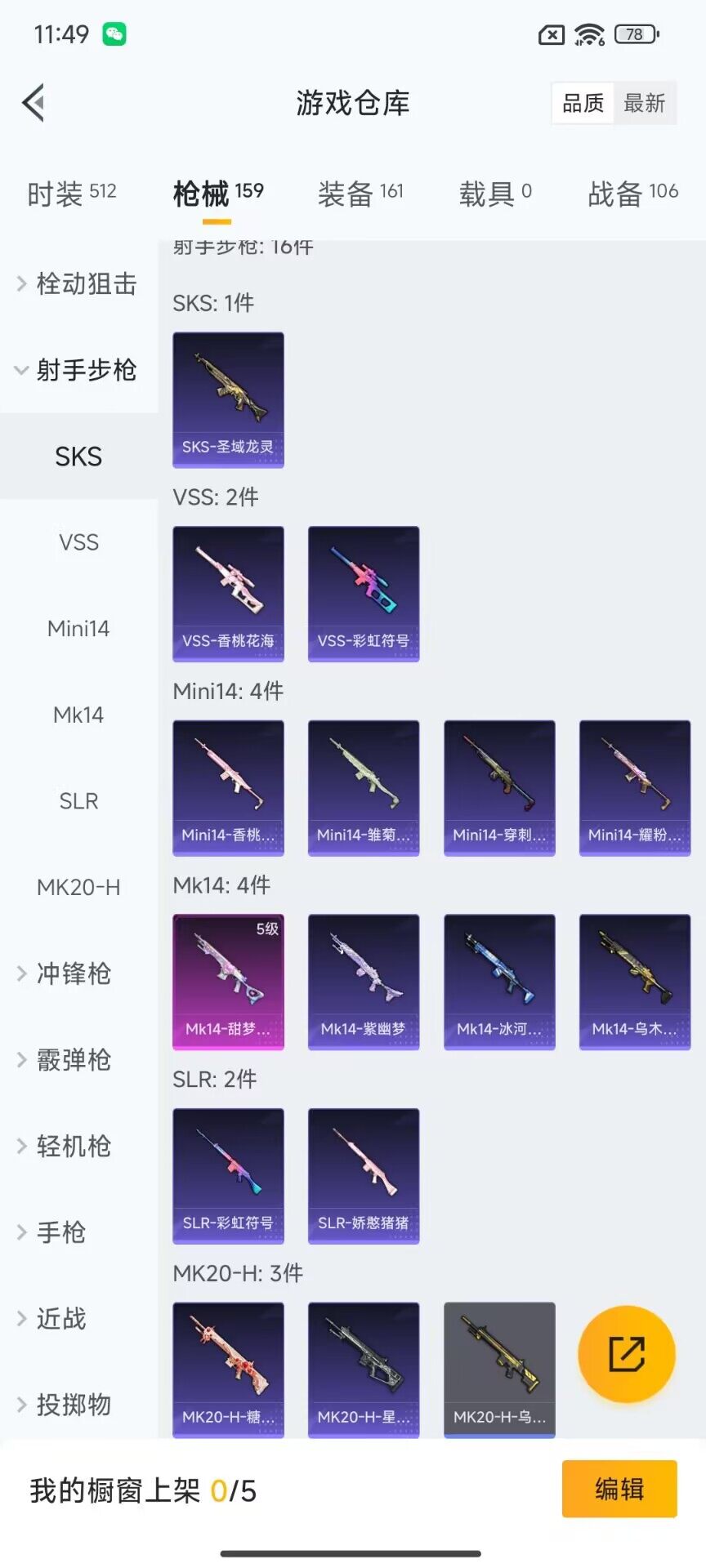Go back using the top-left arrow
The image size is (706, 1568).
click(34, 103)
